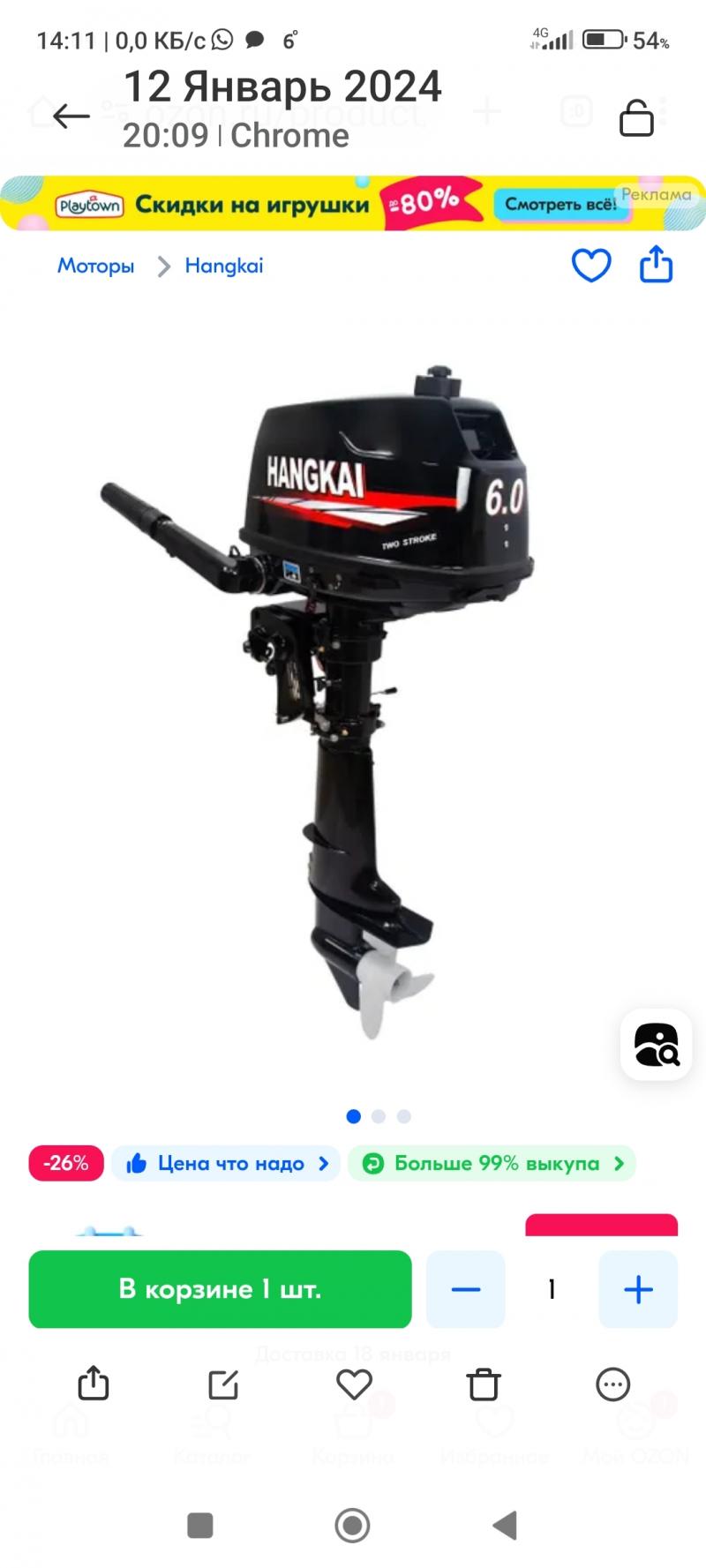Go back using the top arrow

point(71,116)
